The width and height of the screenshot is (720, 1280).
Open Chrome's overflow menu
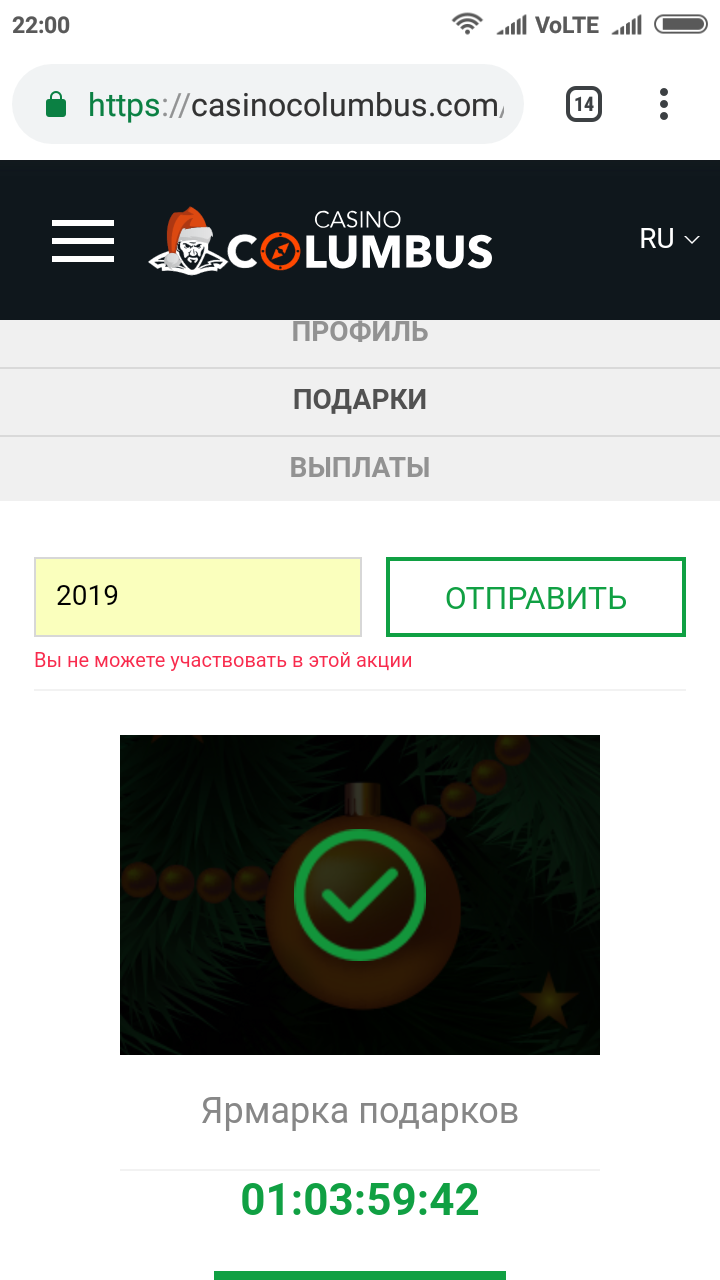pyautogui.click(x=664, y=104)
